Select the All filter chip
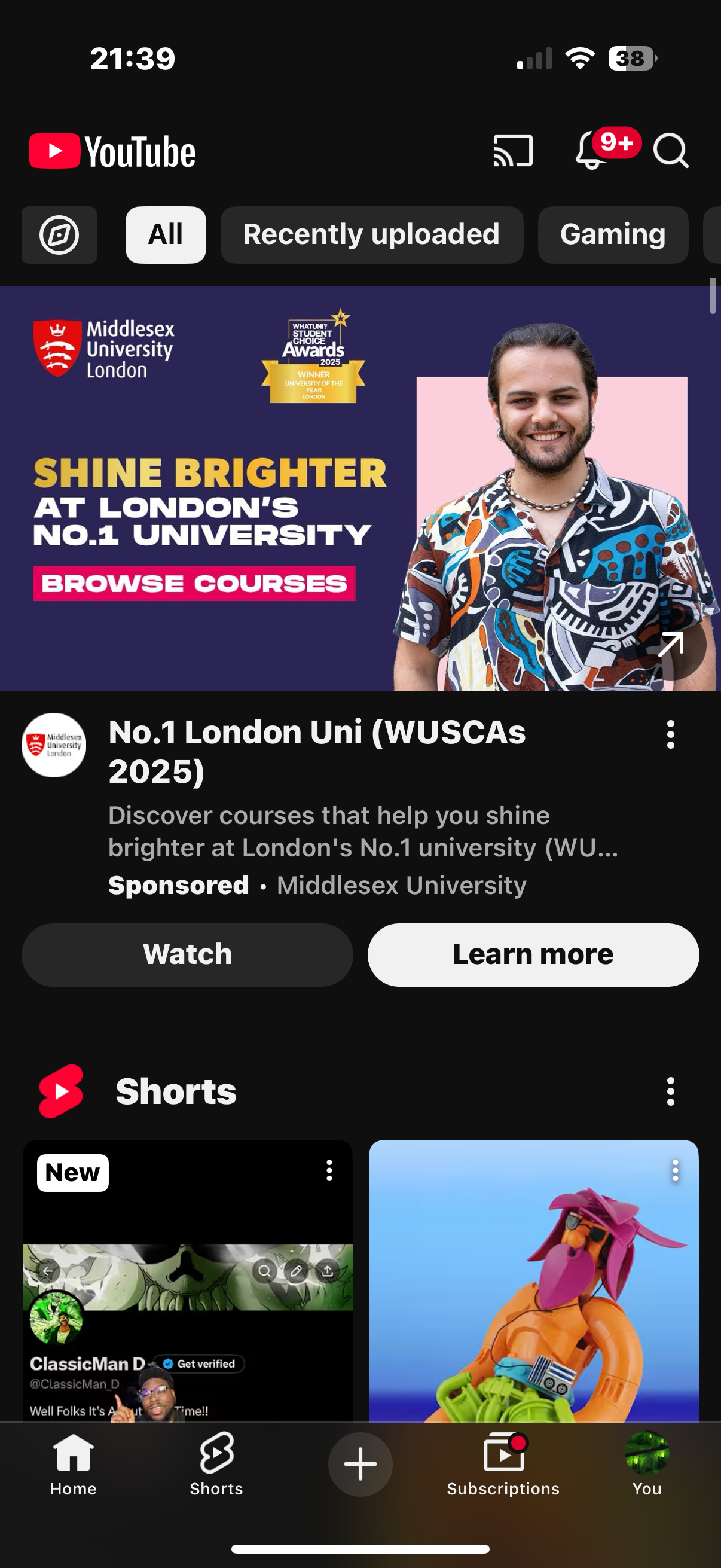 [x=165, y=235]
